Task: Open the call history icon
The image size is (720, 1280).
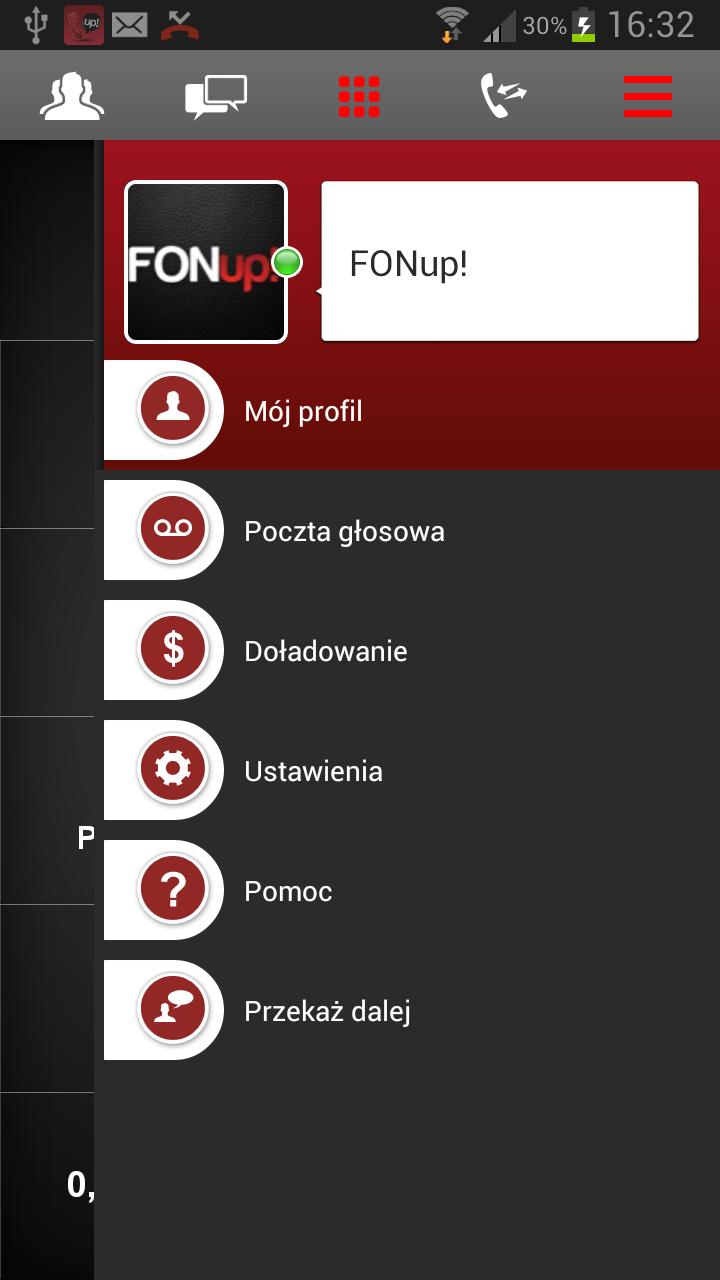Action: pyautogui.click(x=502, y=95)
